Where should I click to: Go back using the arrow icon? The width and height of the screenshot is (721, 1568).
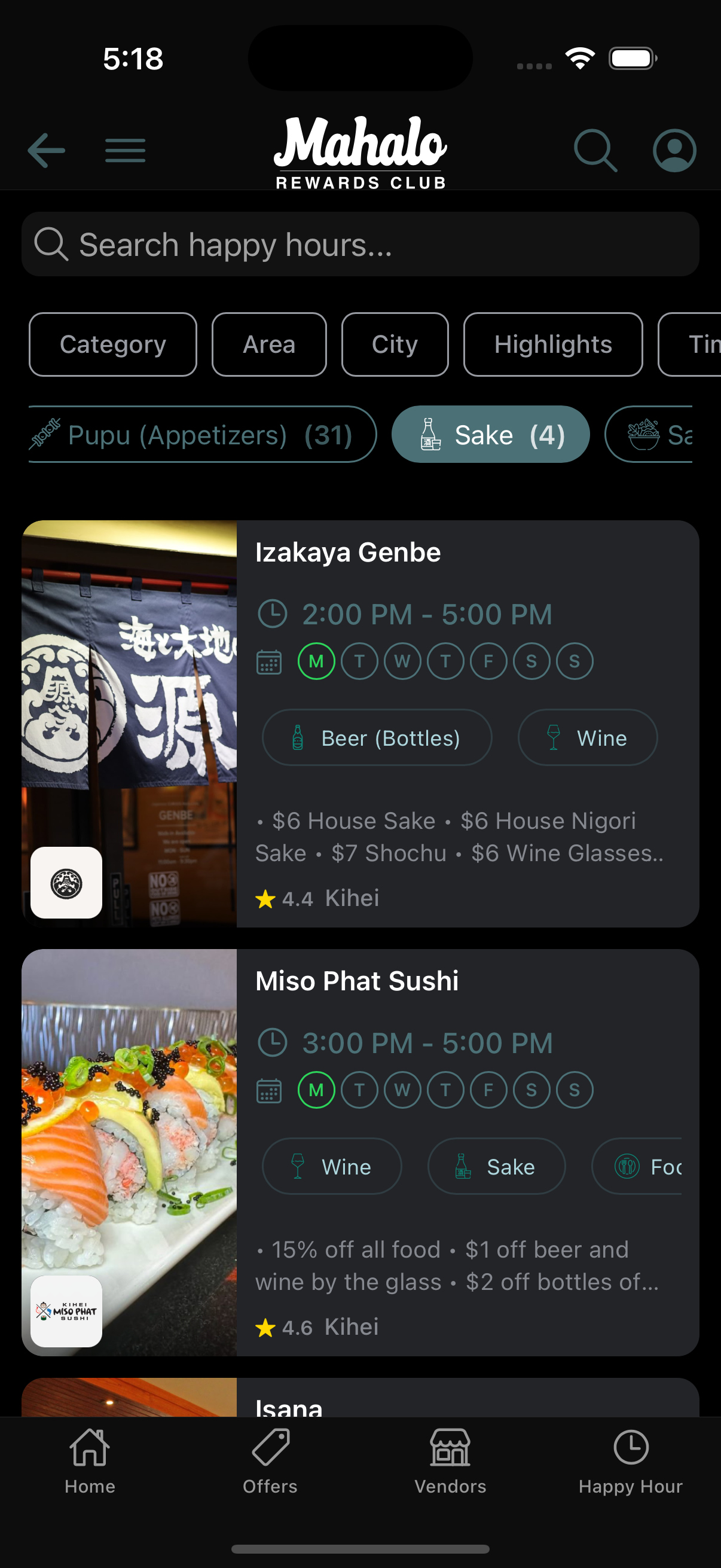pos(46,150)
